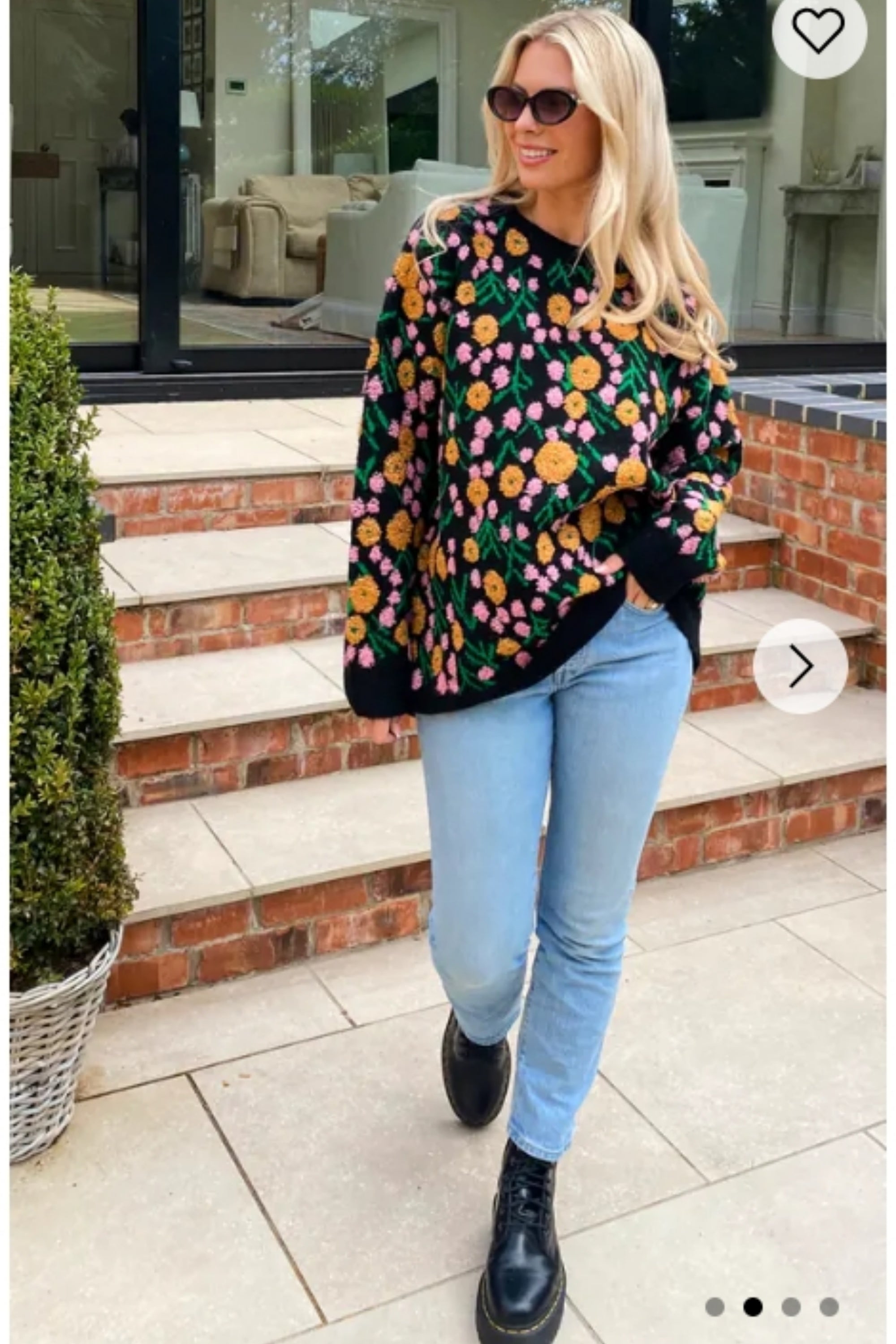Image resolution: width=896 pixels, height=1344 pixels.
Task: Jump to the third image dot
Action: coord(791,1307)
